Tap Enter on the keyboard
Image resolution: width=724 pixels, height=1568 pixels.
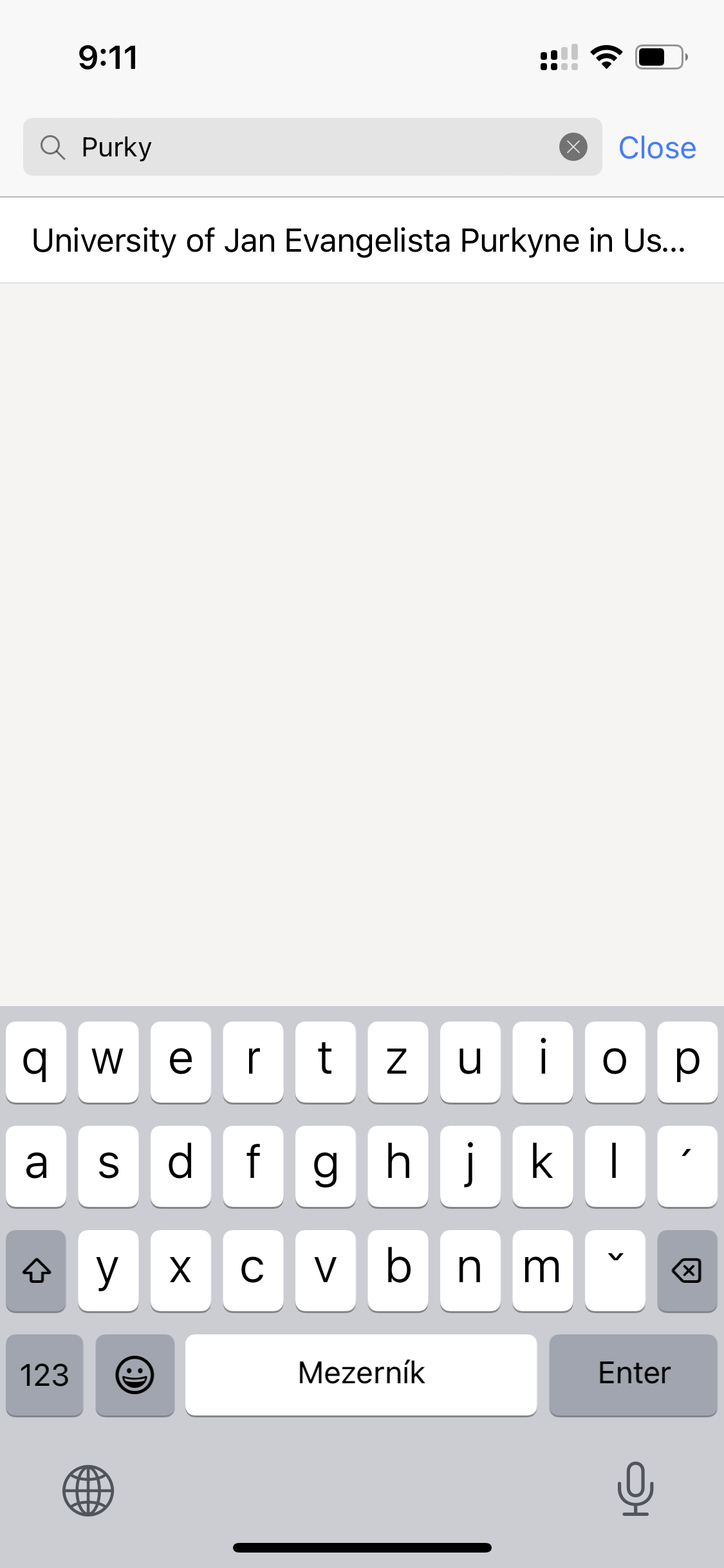(x=633, y=1374)
